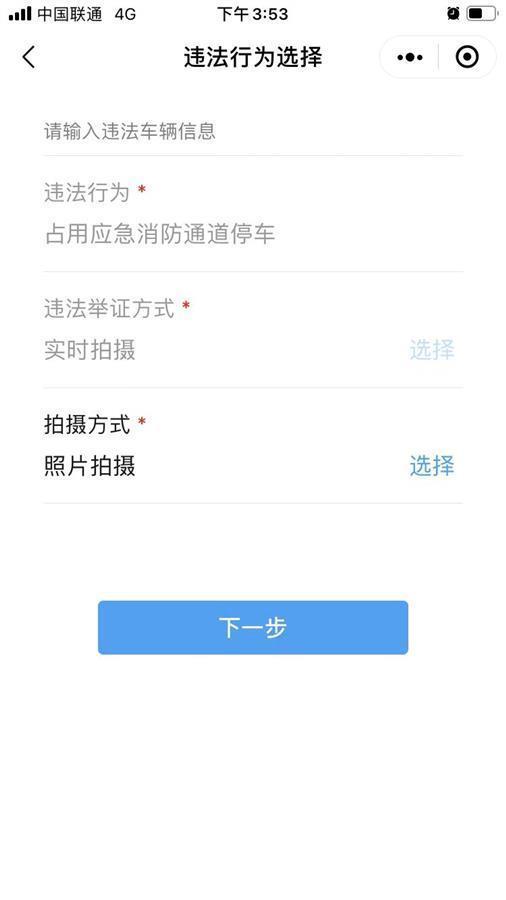Open the mini program more-options menu
The height and width of the screenshot is (900, 506).
click(x=410, y=57)
